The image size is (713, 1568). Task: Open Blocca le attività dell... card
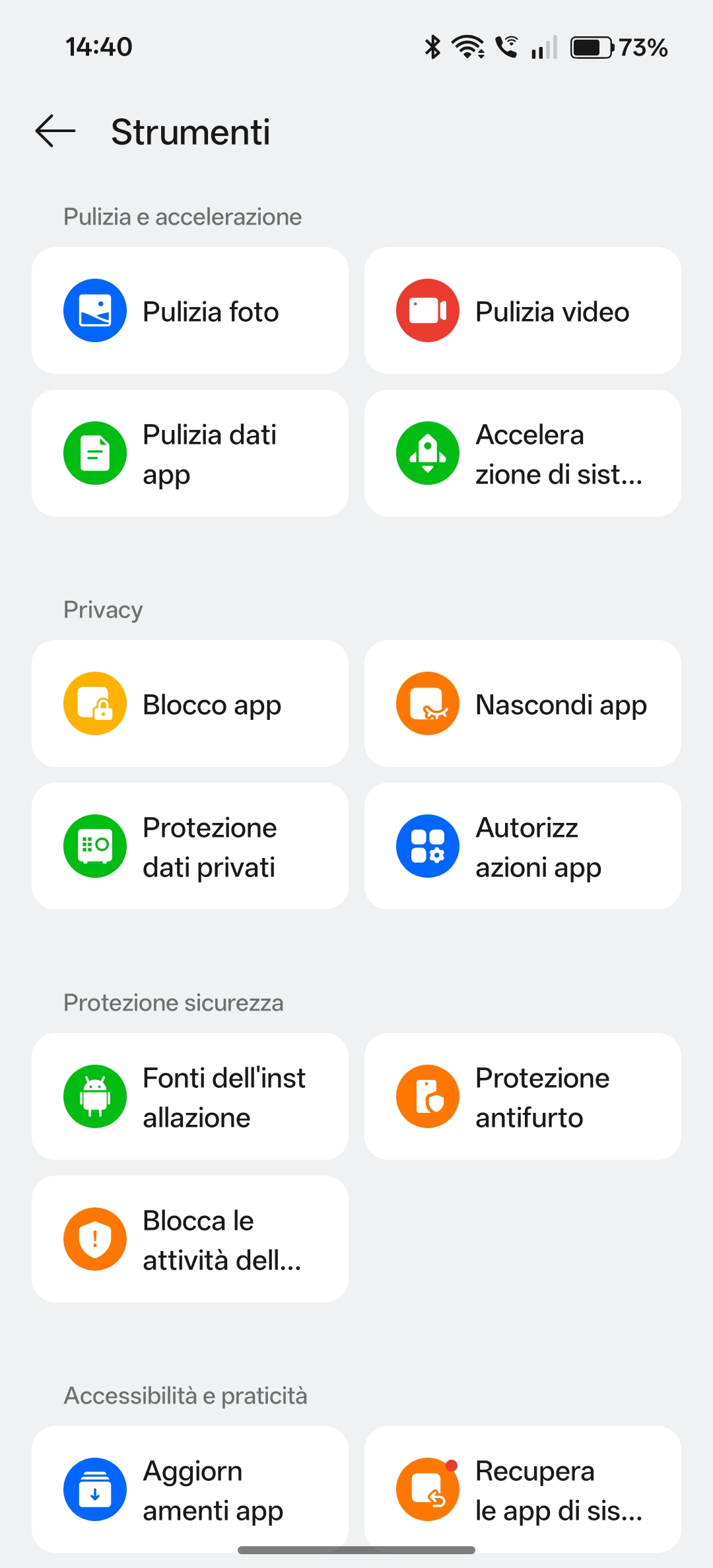pyautogui.click(x=190, y=1239)
